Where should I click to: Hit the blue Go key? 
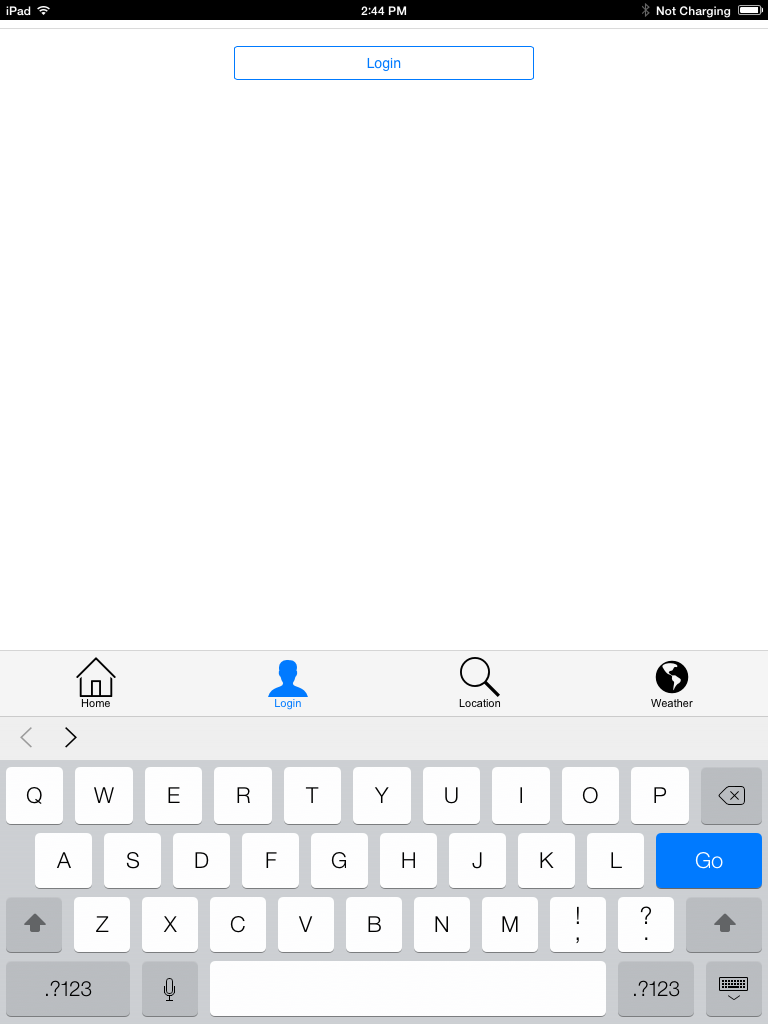click(x=708, y=860)
